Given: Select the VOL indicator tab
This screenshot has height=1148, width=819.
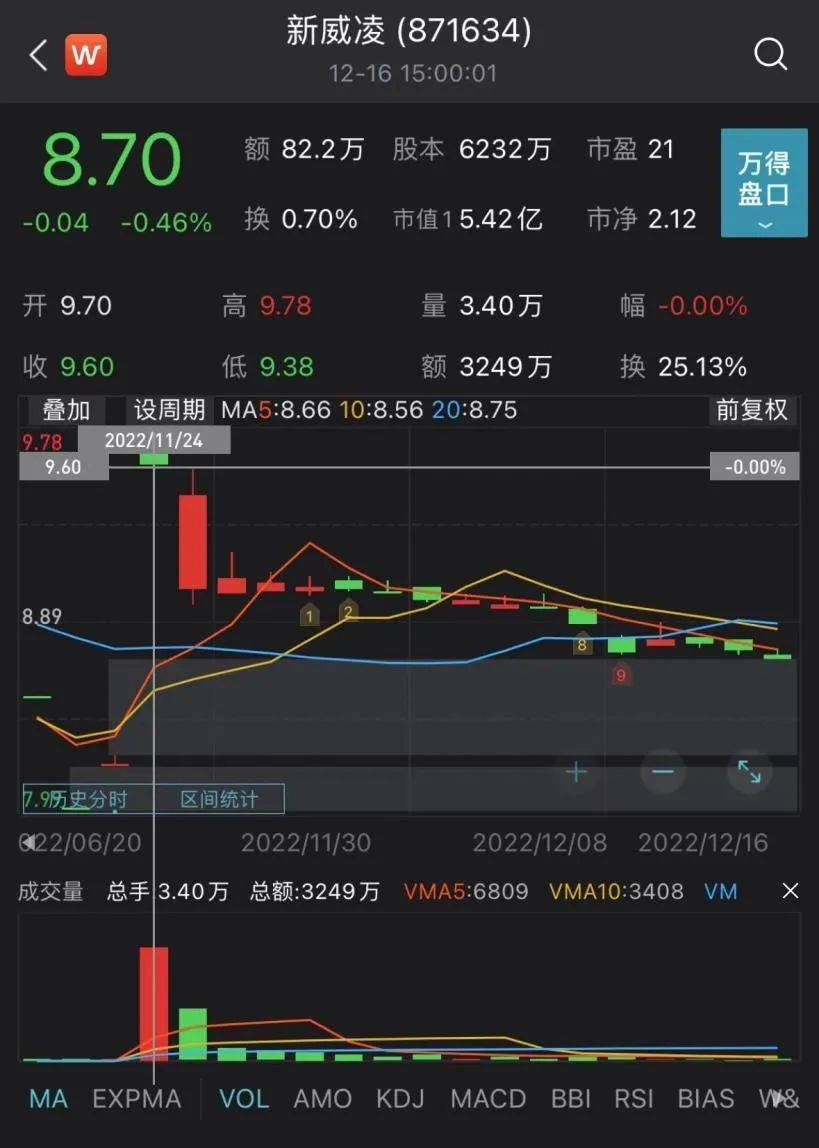Looking at the screenshot, I should click(244, 1099).
